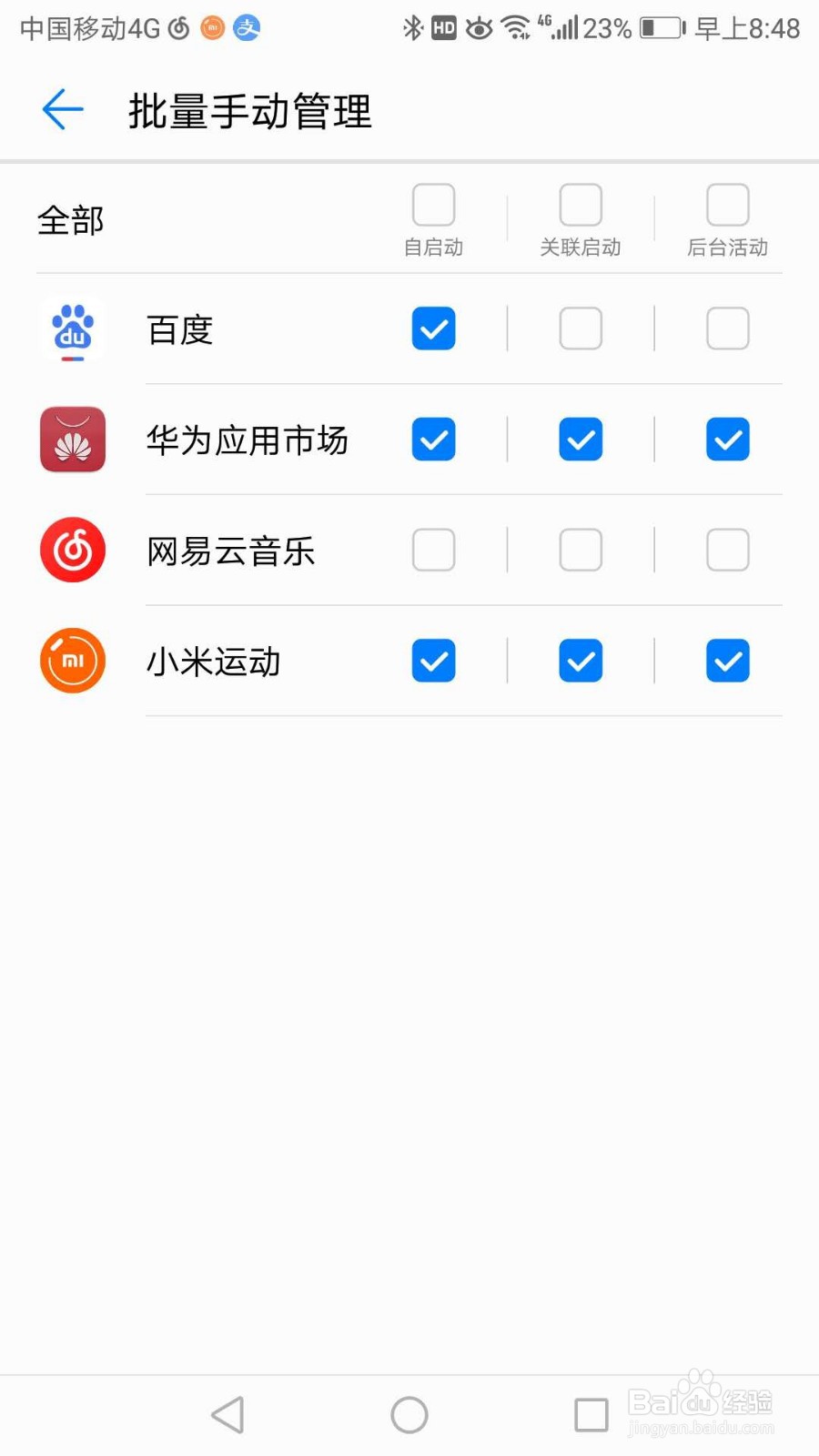The height and width of the screenshot is (1456, 819).
Task: Enable 后台活动 for 百度
Action: click(x=728, y=329)
